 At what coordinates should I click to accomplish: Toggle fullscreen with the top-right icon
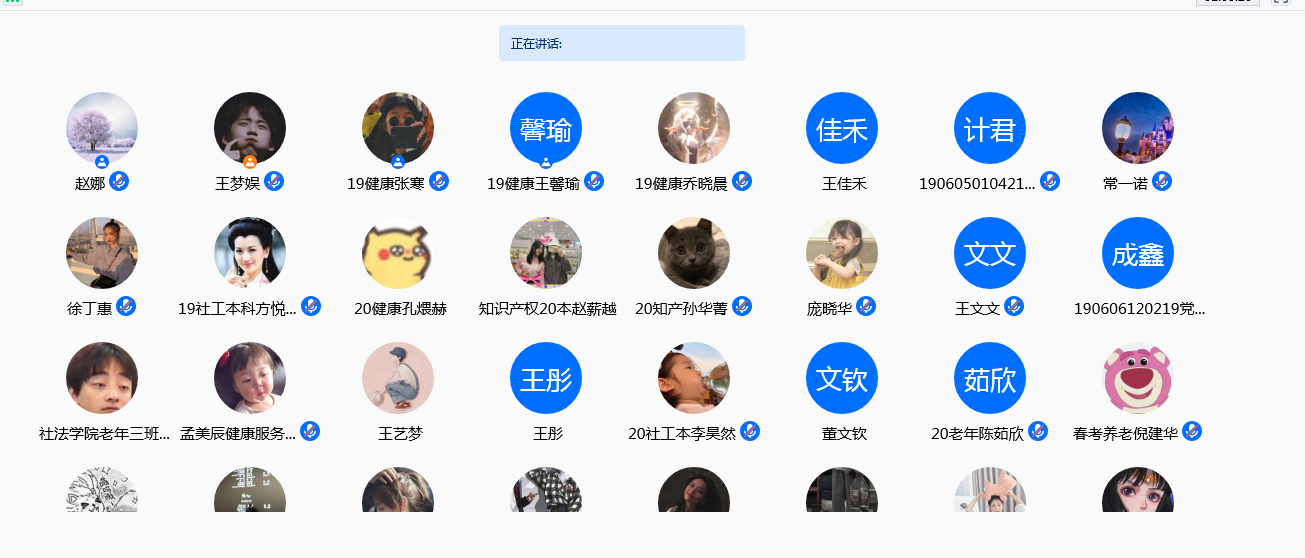tap(1280, 2)
